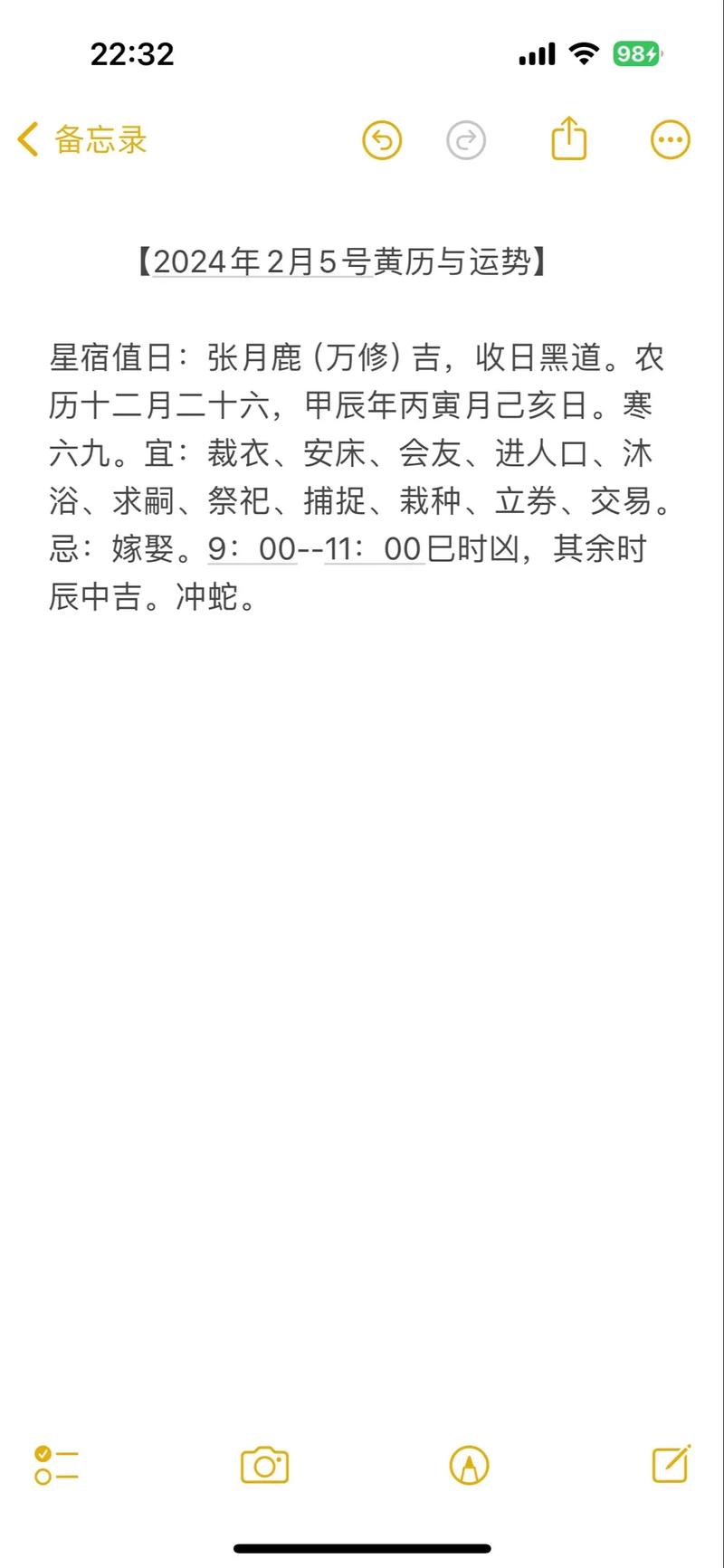Tap the underlined time 11:00
This screenshot has width=724, height=1568.
pos(374,549)
